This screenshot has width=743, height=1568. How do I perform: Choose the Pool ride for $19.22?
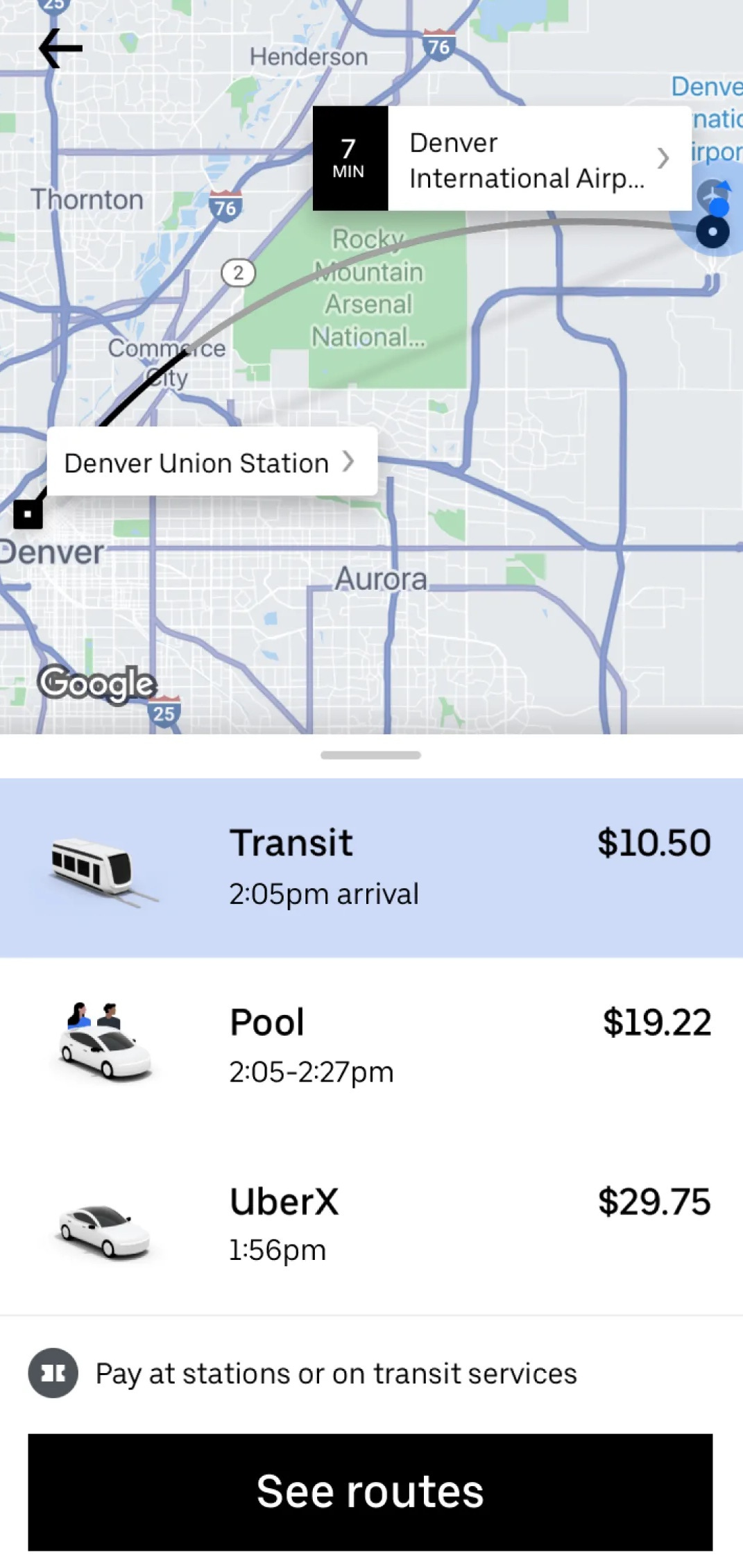pos(371,1047)
